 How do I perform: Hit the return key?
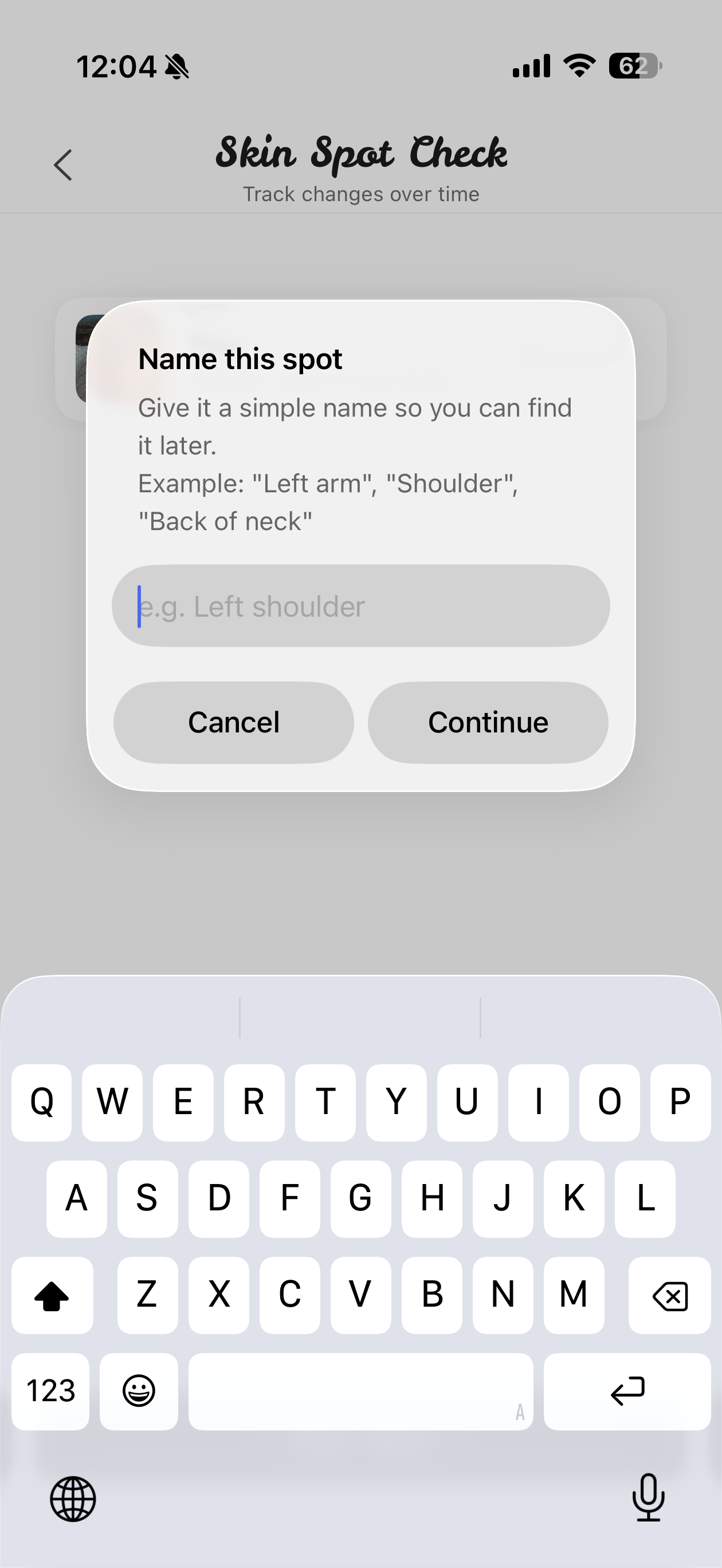tap(627, 1391)
